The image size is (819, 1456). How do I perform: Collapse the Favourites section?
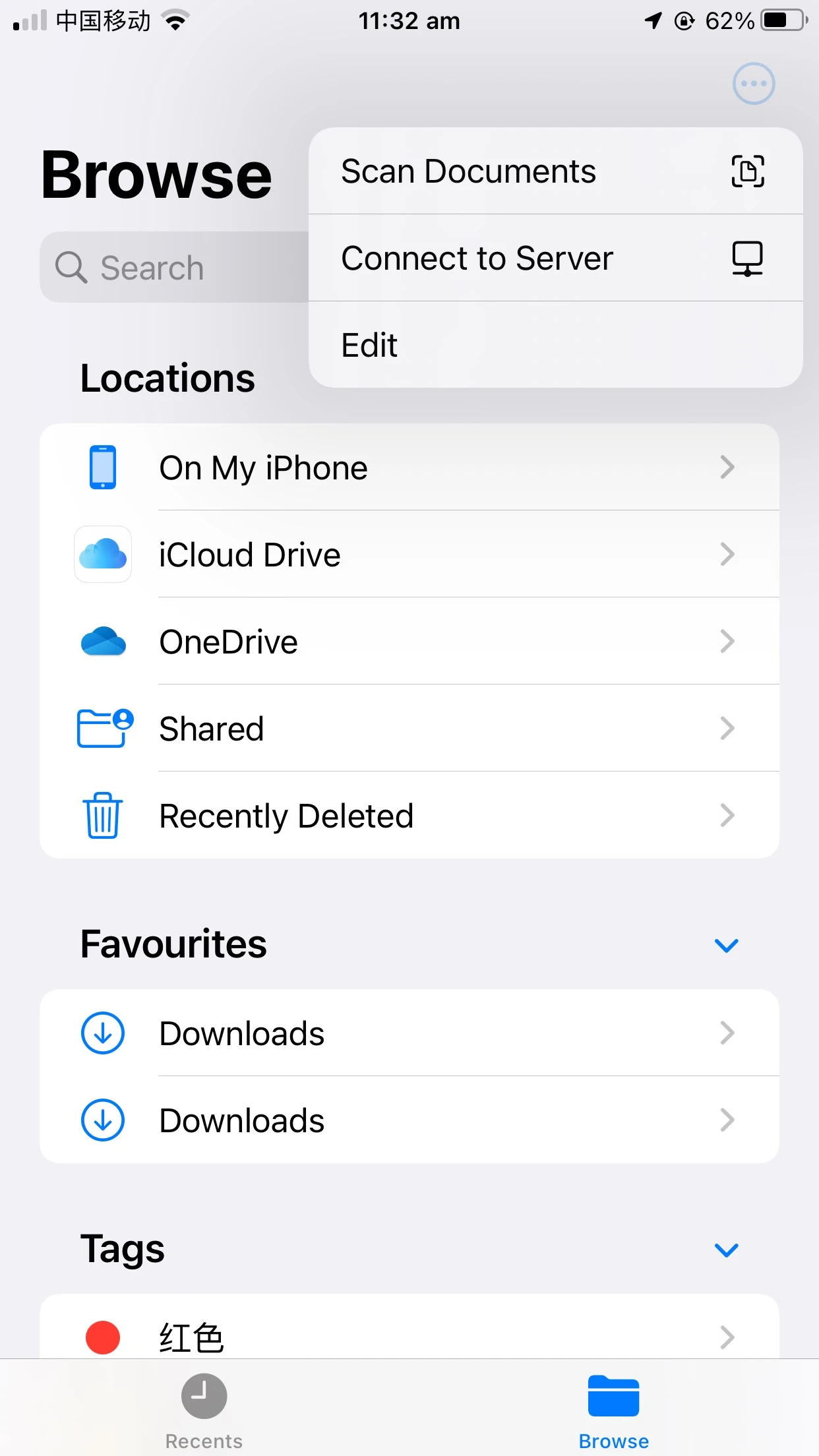coord(726,945)
